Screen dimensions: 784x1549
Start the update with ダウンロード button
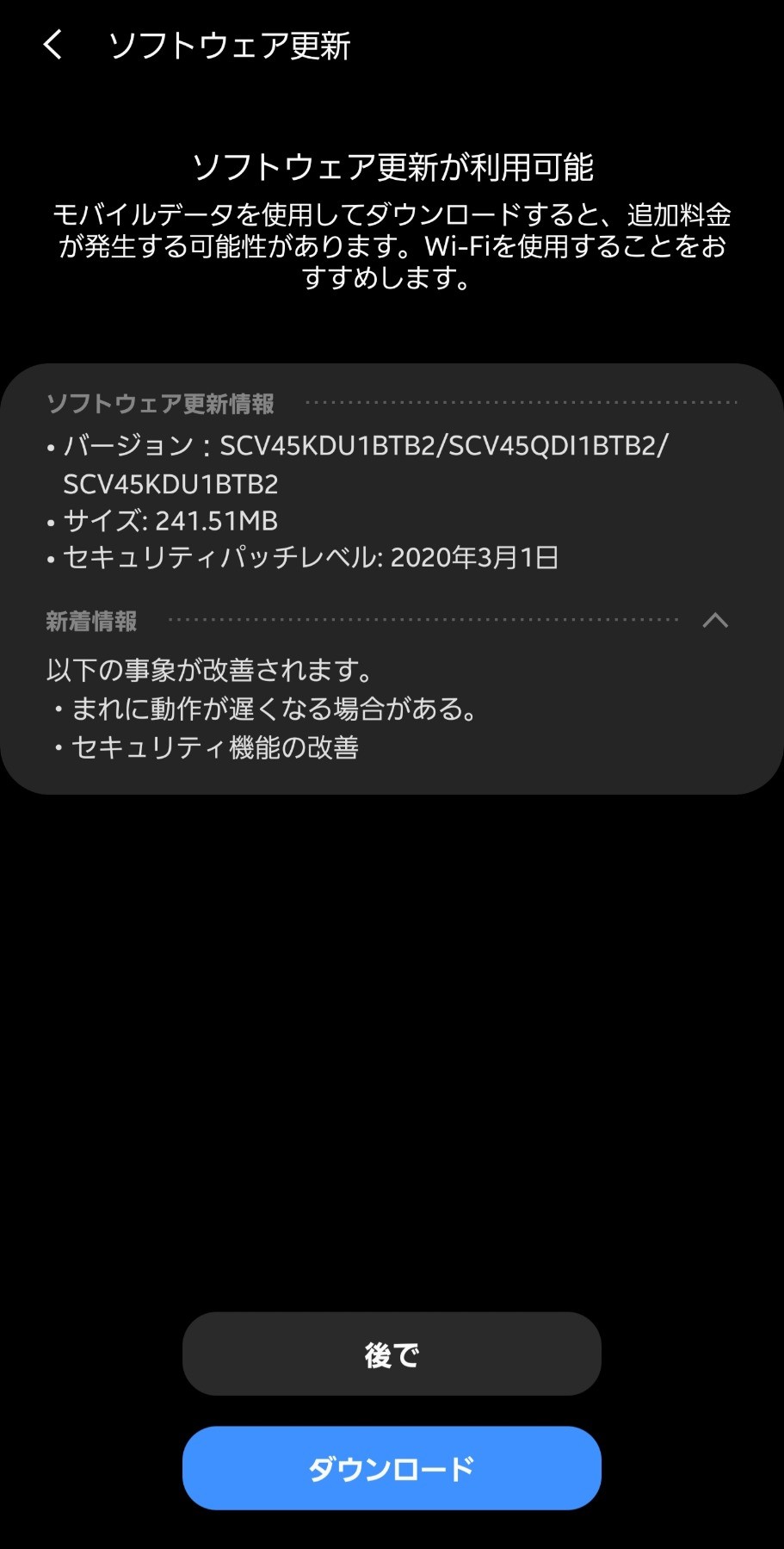tap(392, 1468)
